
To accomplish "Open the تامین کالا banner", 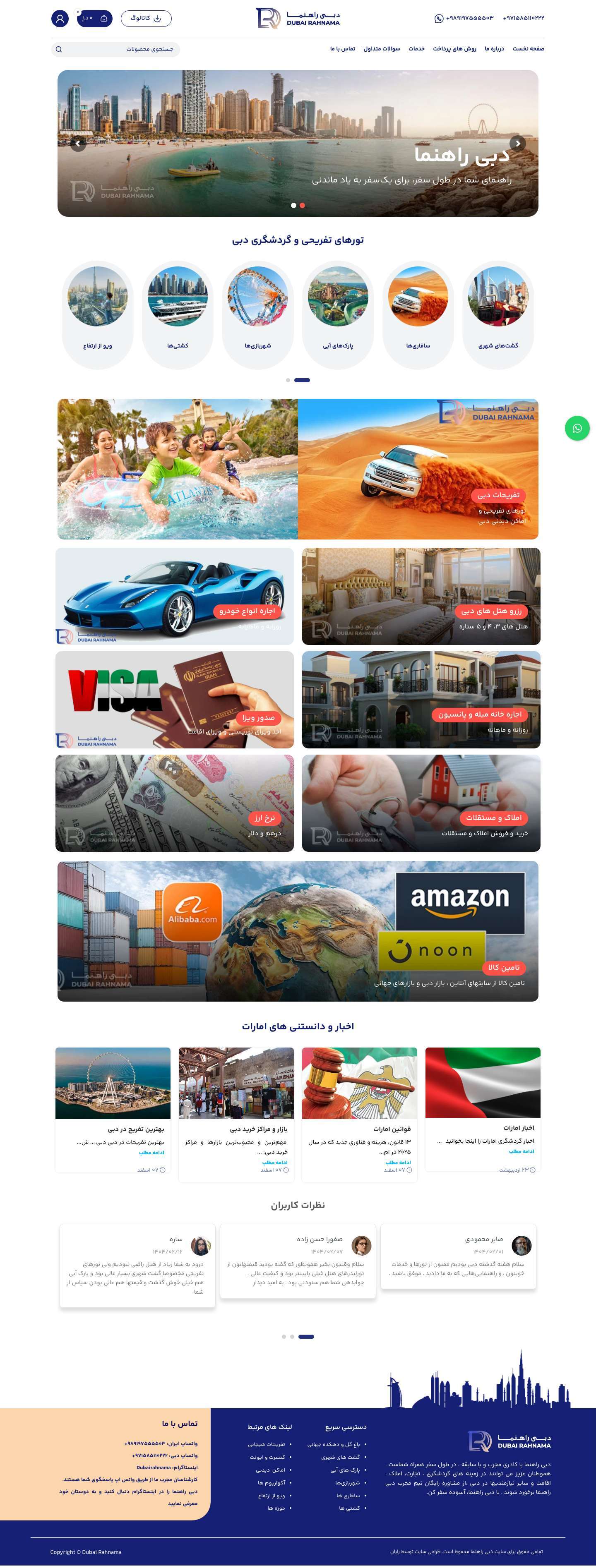I will tap(298, 931).
